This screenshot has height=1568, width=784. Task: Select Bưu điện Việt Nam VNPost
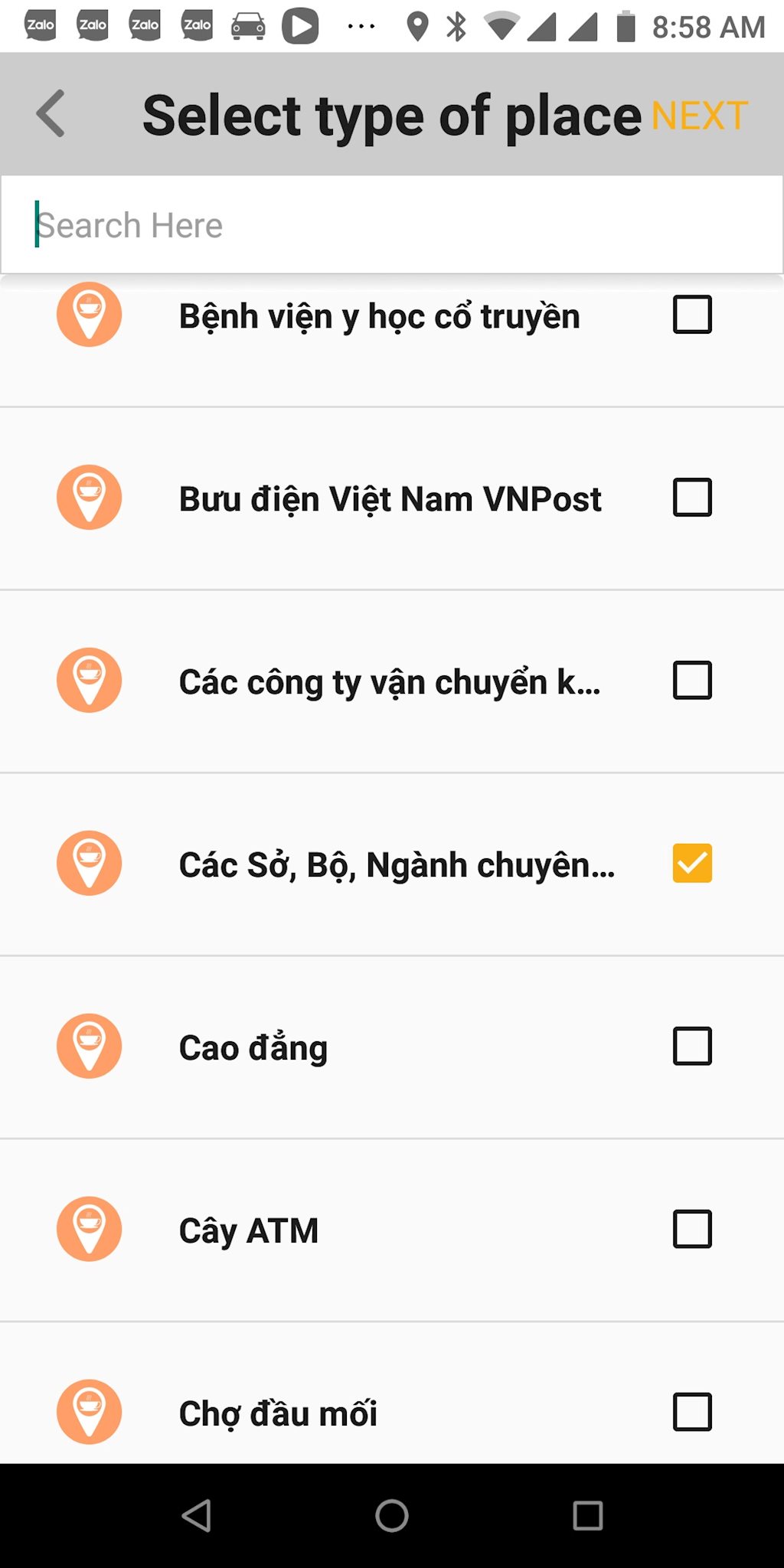point(690,498)
